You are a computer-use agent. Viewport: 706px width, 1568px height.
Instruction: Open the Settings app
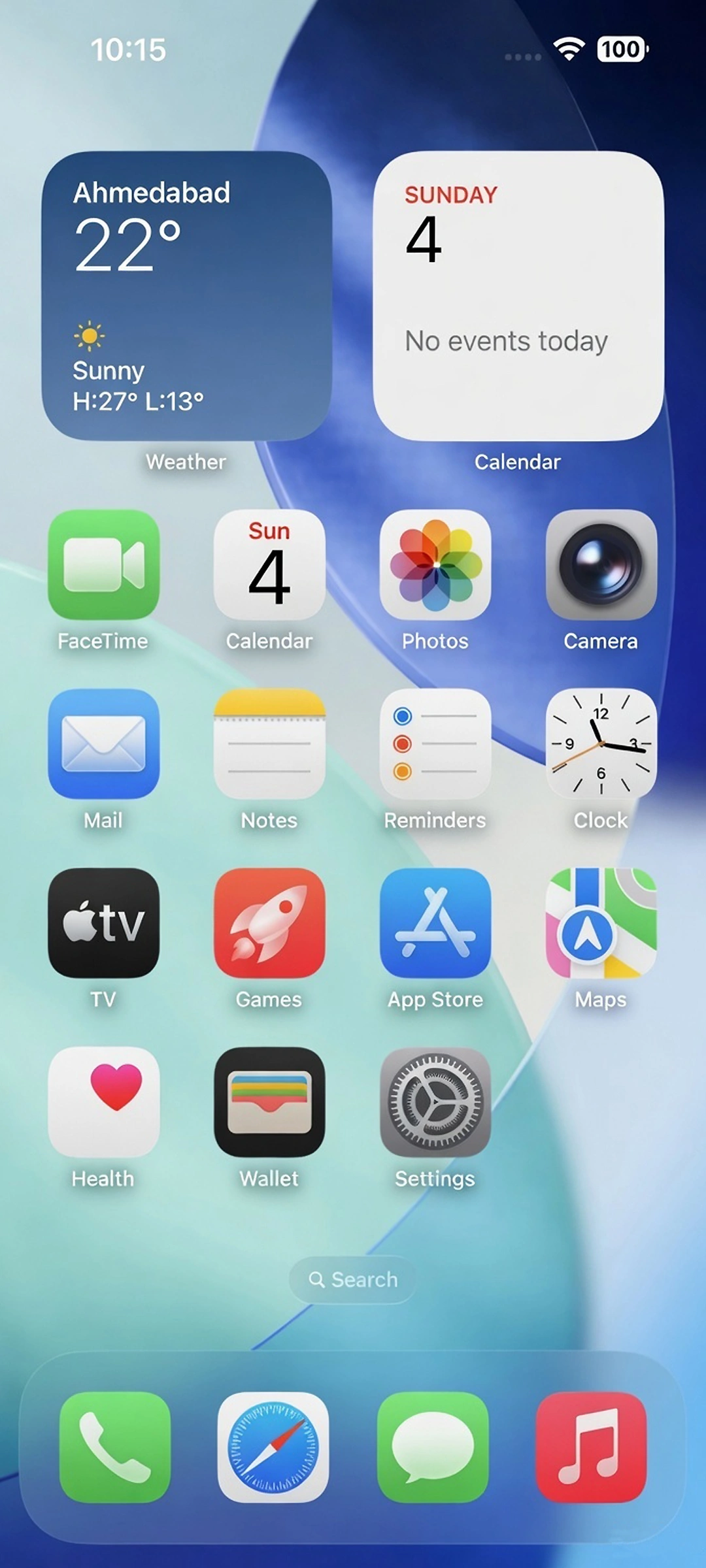pyautogui.click(x=435, y=1102)
